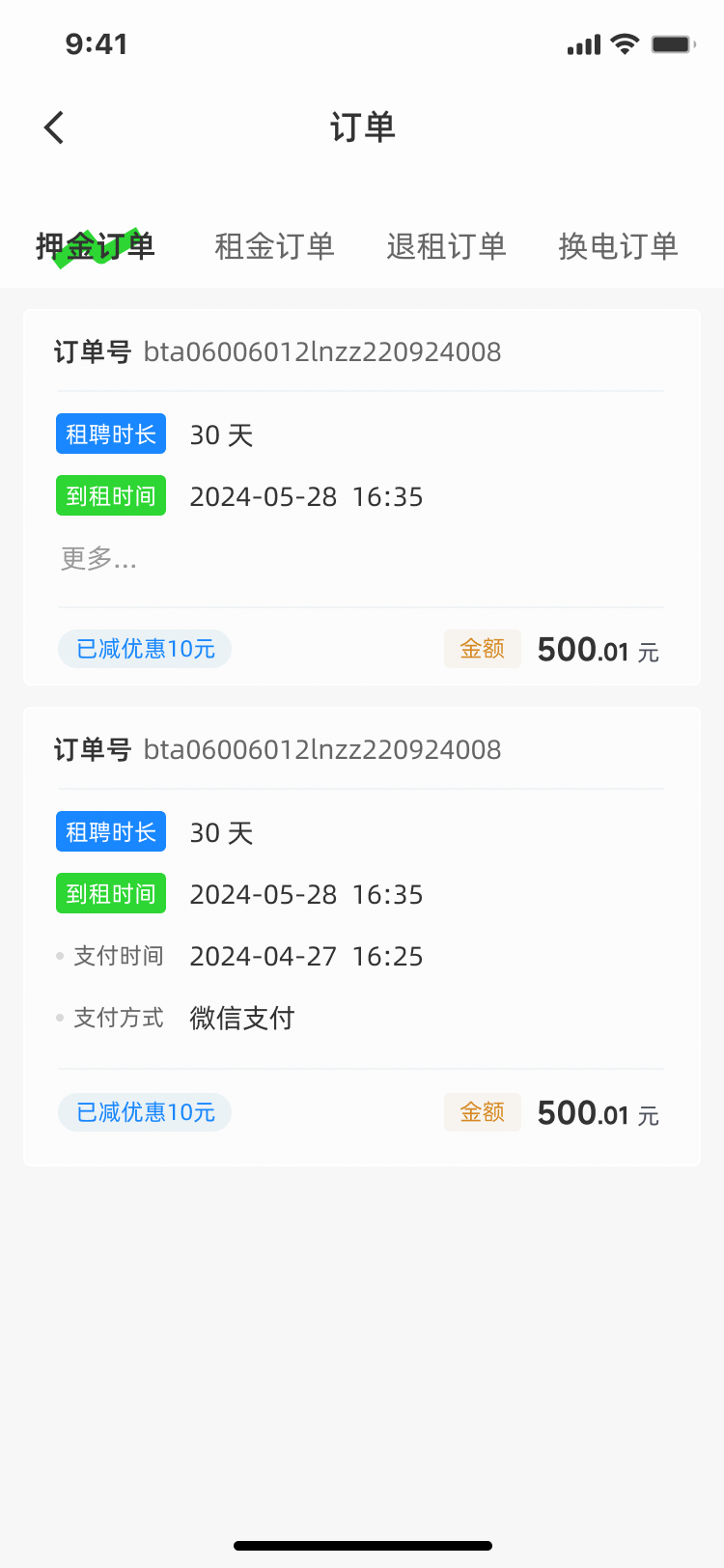Tap the back arrow to leave 订单 page
The image size is (724, 1568).
(x=53, y=126)
